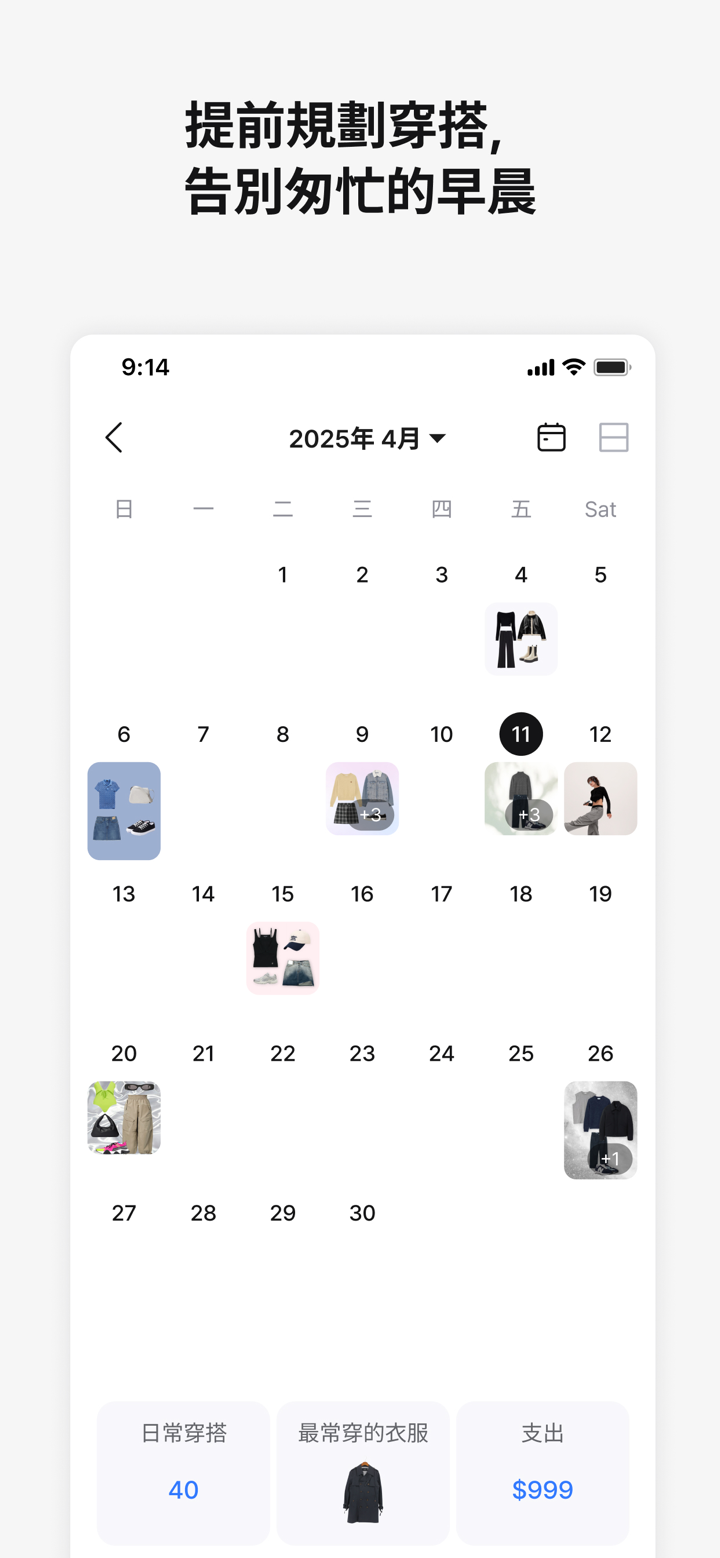Open the outfit planned for April 6
720x1558 pixels.
124,811
